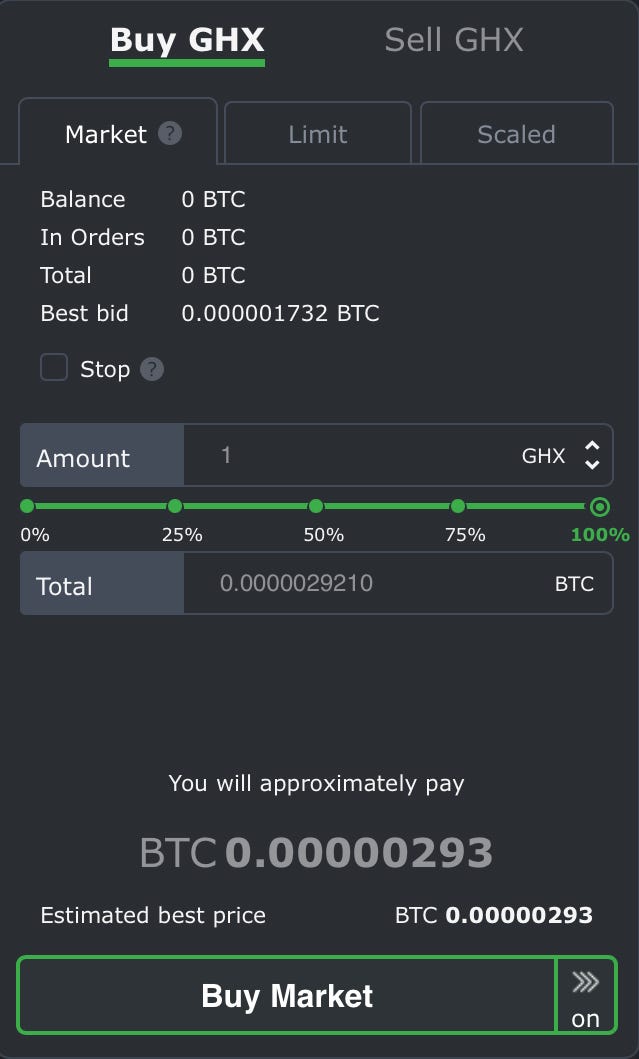Viewport: 639px width, 1059px height.
Task: Select the Buy GHX tab
Action: tap(187, 41)
